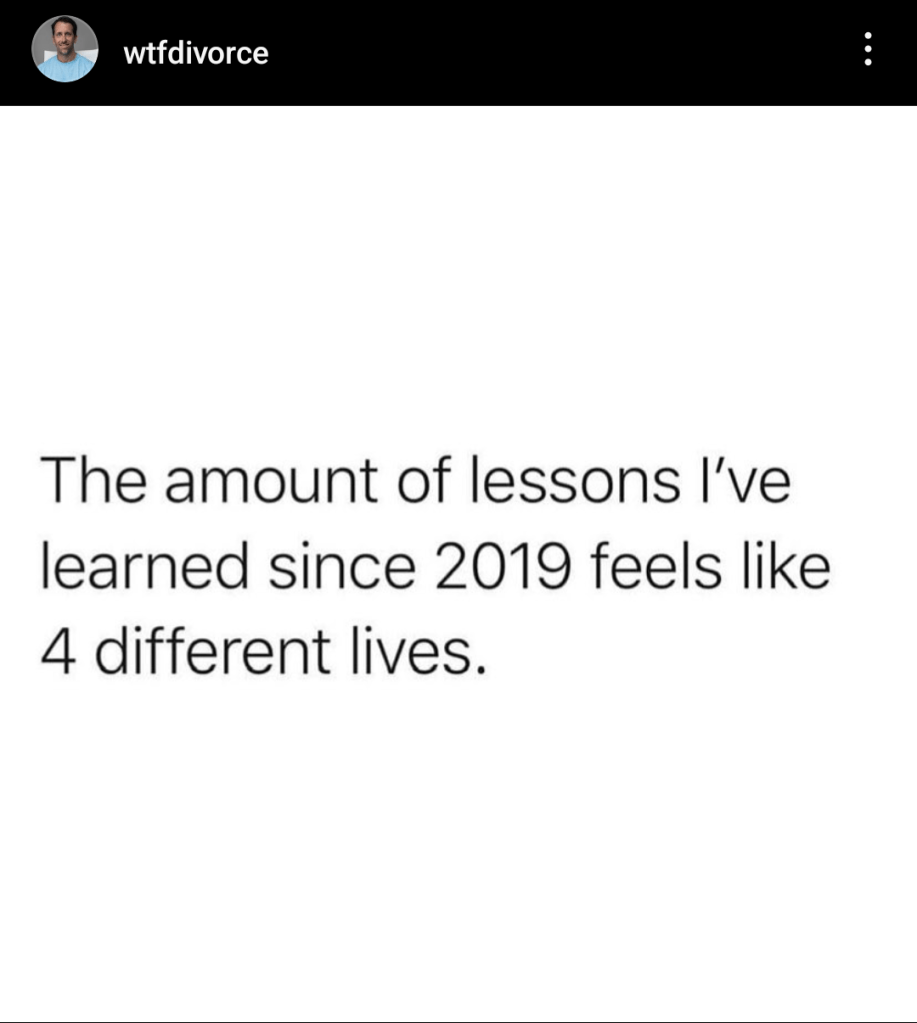This screenshot has height=1023, width=917.
Task: Tap the wtfdivorce username
Action: [x=196, y=53]
